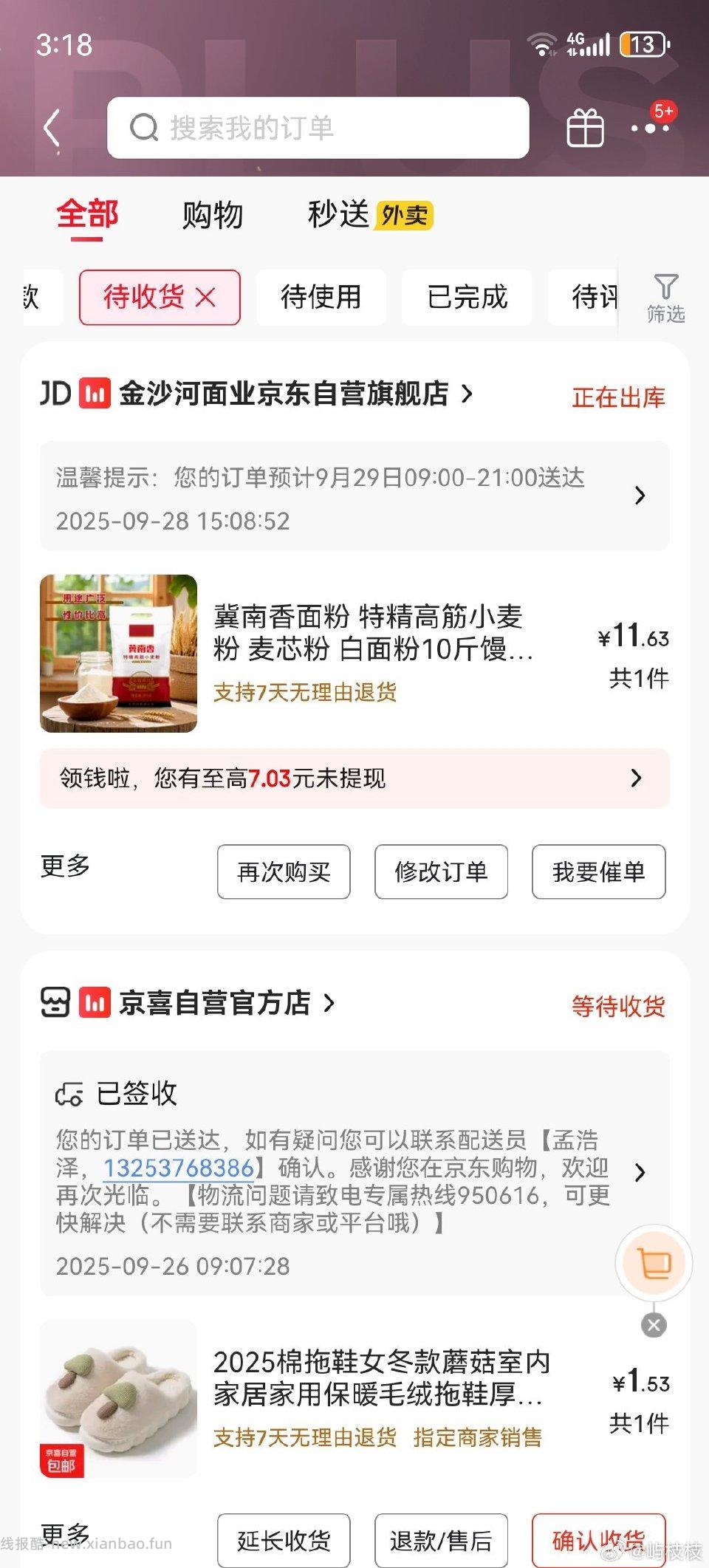The width and height of the screenshot is (709, 1568).
Task: Open the gift rewards icon
Action: 584,127
